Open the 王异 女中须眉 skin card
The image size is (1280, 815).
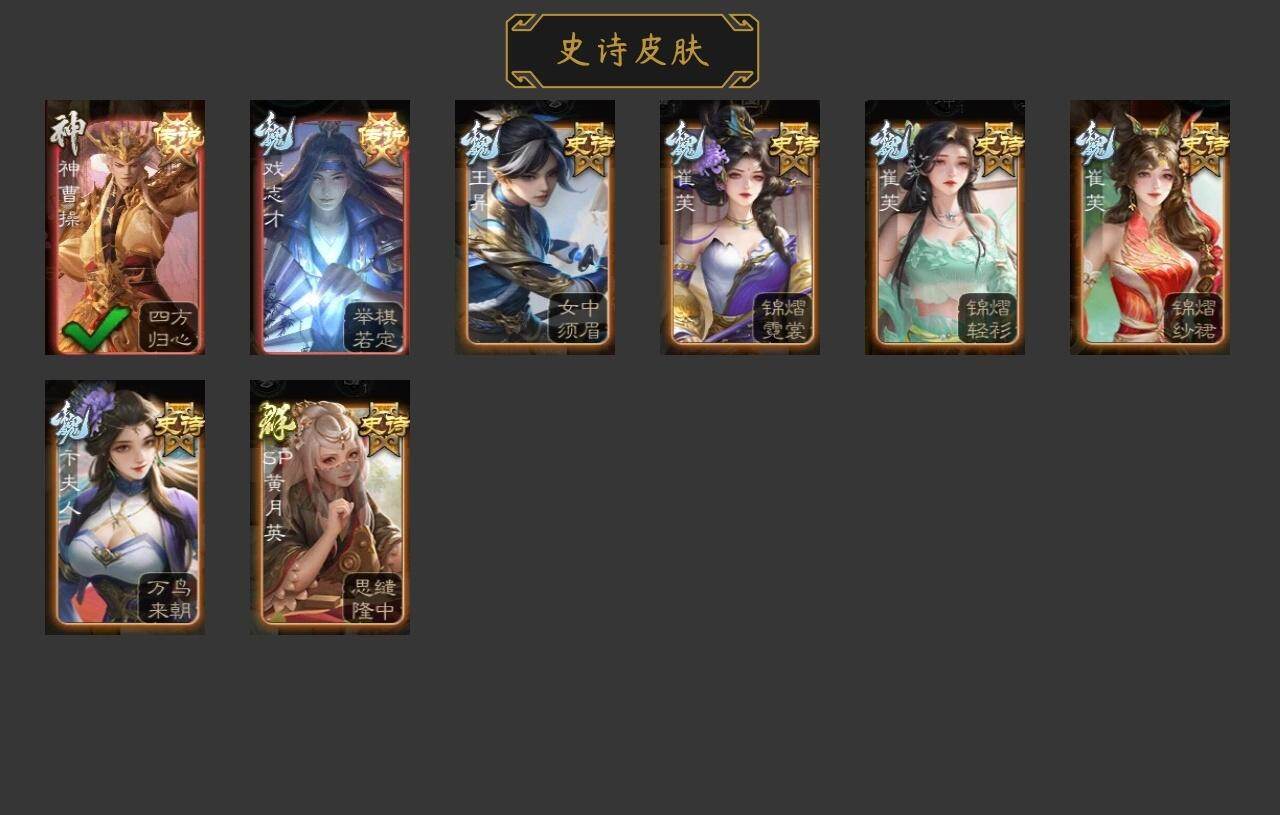[535, 227]
